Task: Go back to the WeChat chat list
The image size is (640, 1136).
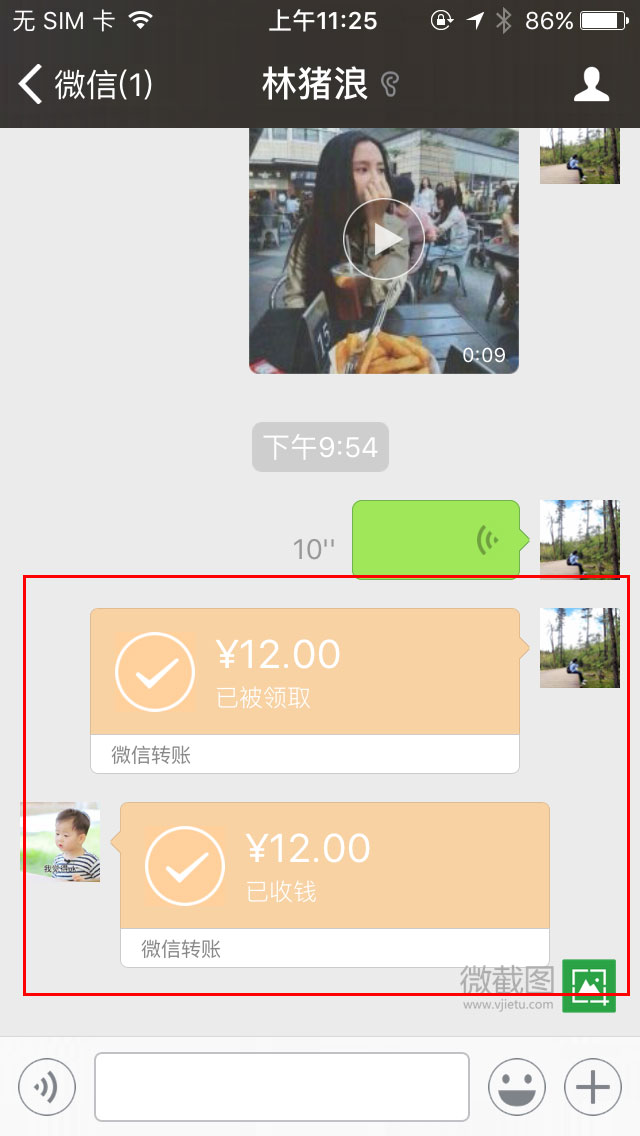Action: 85,85
